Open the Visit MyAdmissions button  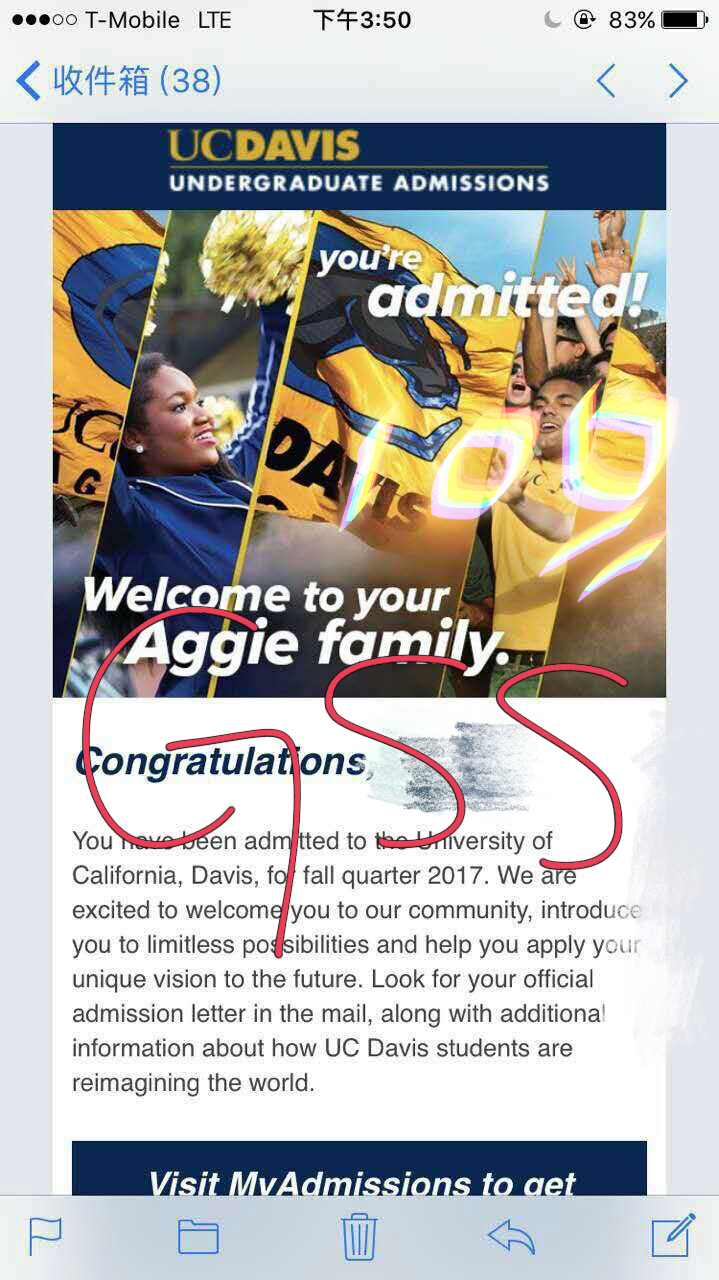pyautogui.click(x=359, y=1168)
